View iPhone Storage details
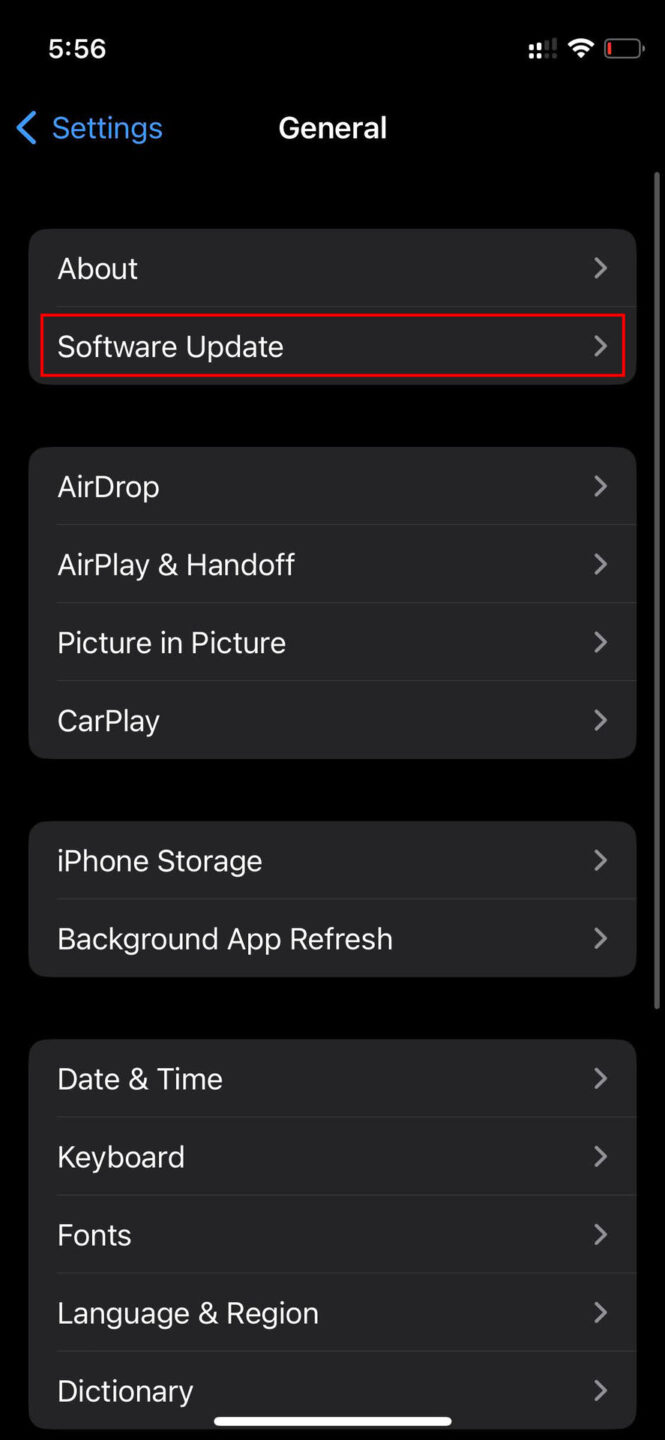Image resolution: width=665 pixels, height=1440 pixels. pos(332,860)
